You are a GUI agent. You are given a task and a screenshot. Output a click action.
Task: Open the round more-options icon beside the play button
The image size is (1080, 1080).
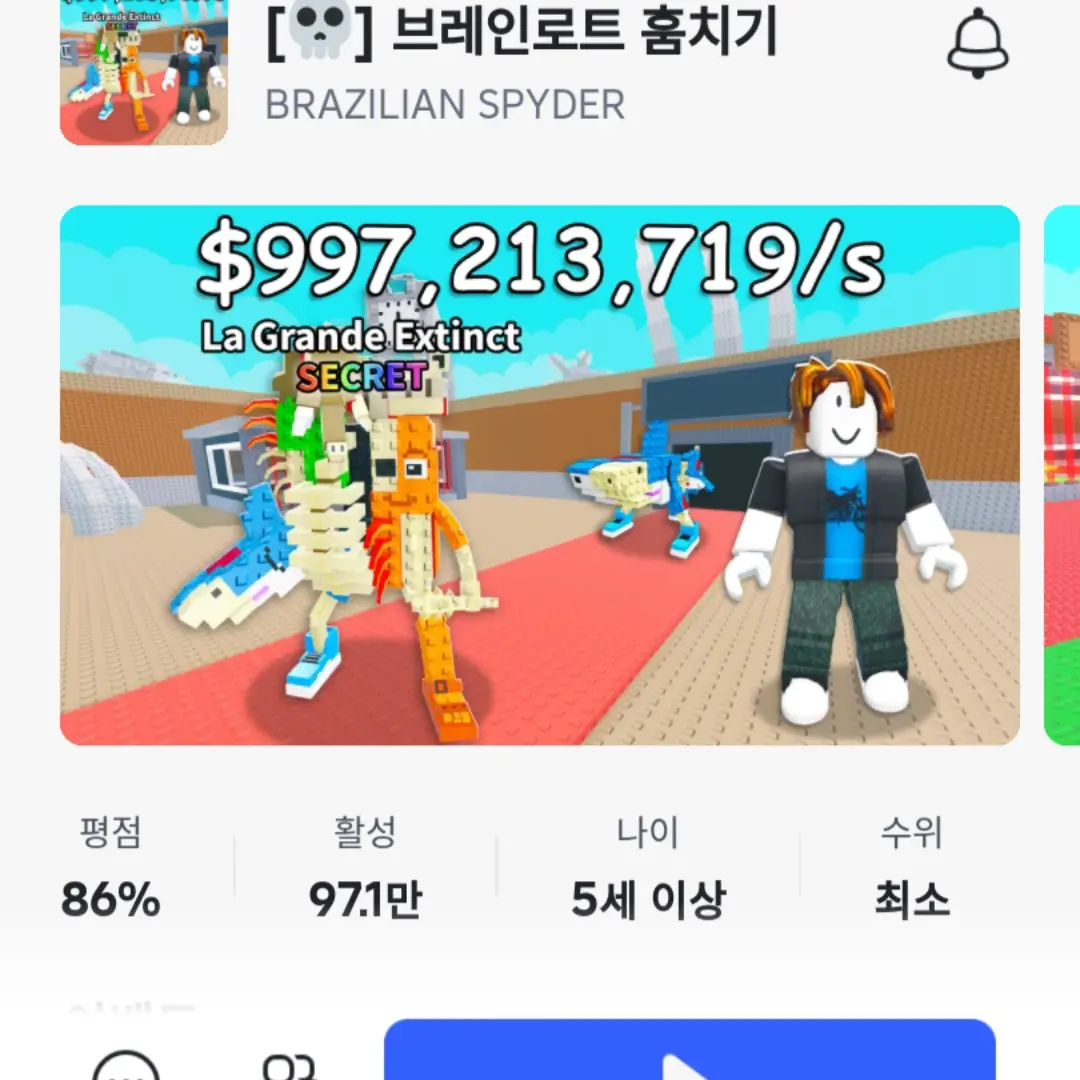(x=127, y=1066)
